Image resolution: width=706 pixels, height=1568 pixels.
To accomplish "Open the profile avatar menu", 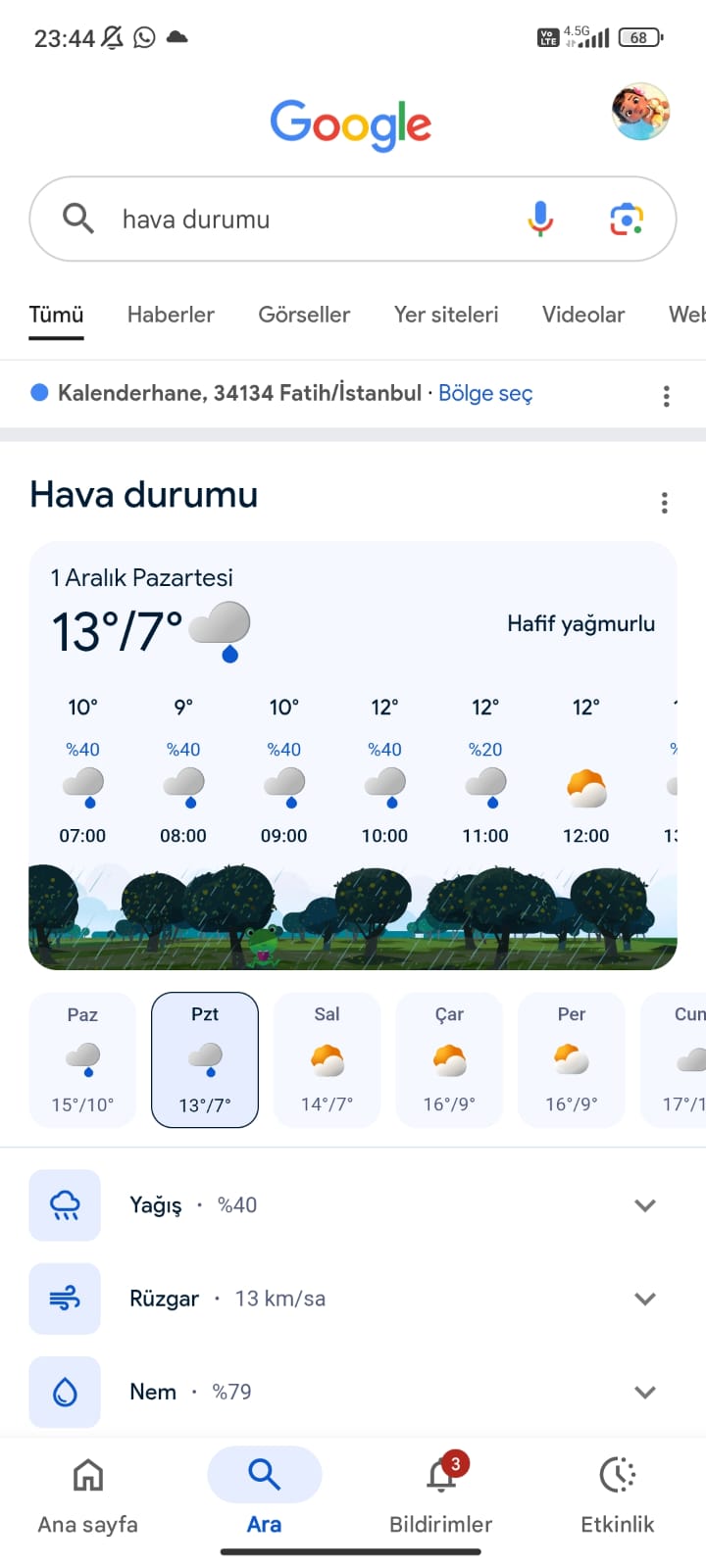I will [640, 112].
